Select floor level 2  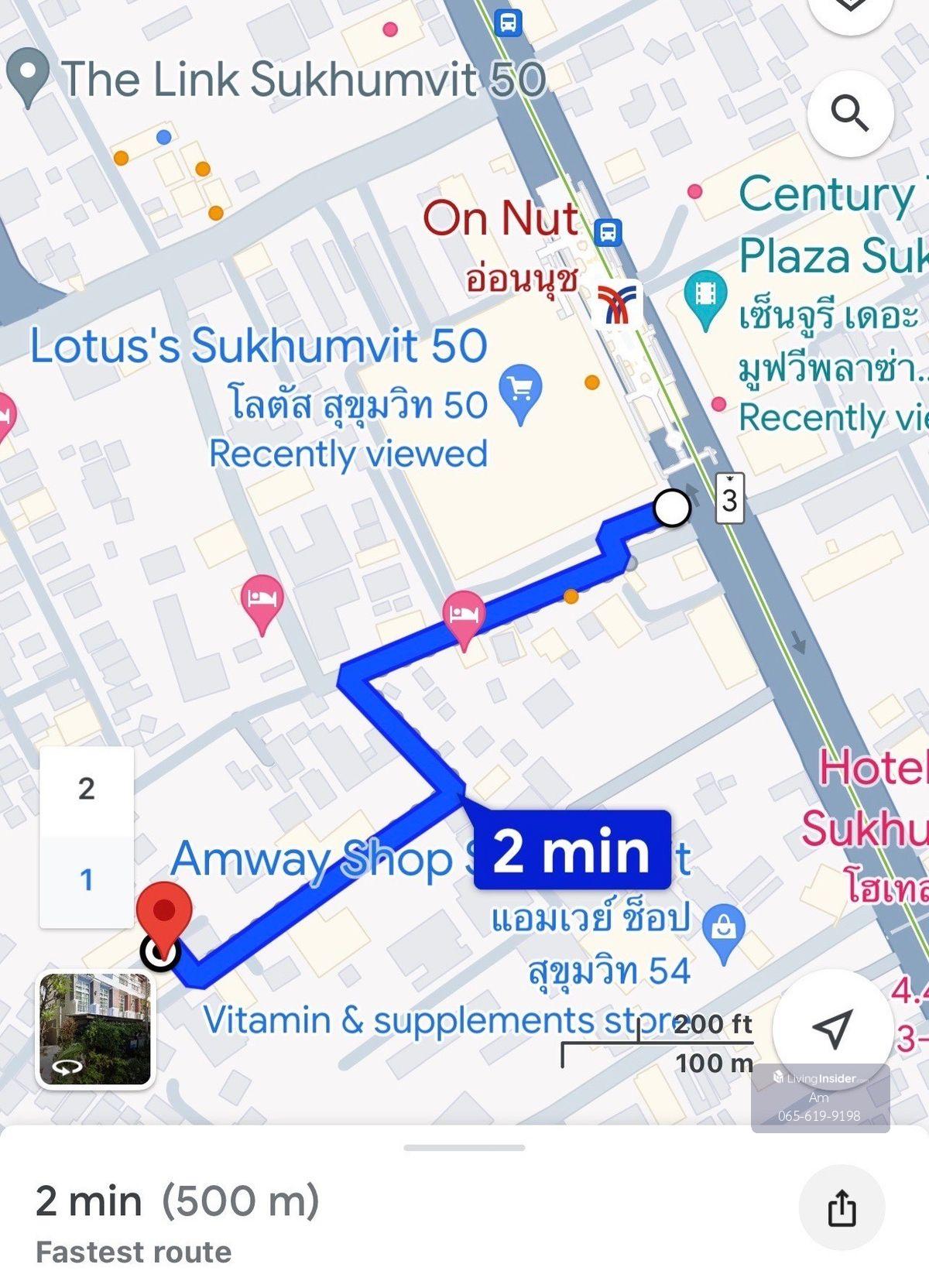(x=86, y=789)
